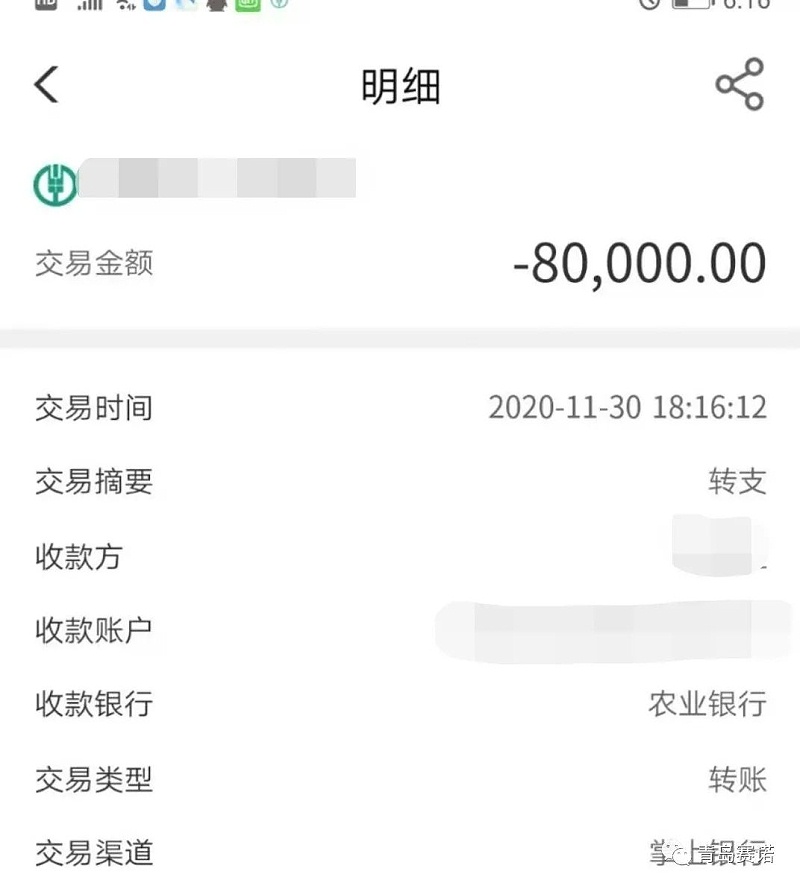The image size is (800, 889).
Task: Go back from the 明细 page
Action: coord(46,85)
